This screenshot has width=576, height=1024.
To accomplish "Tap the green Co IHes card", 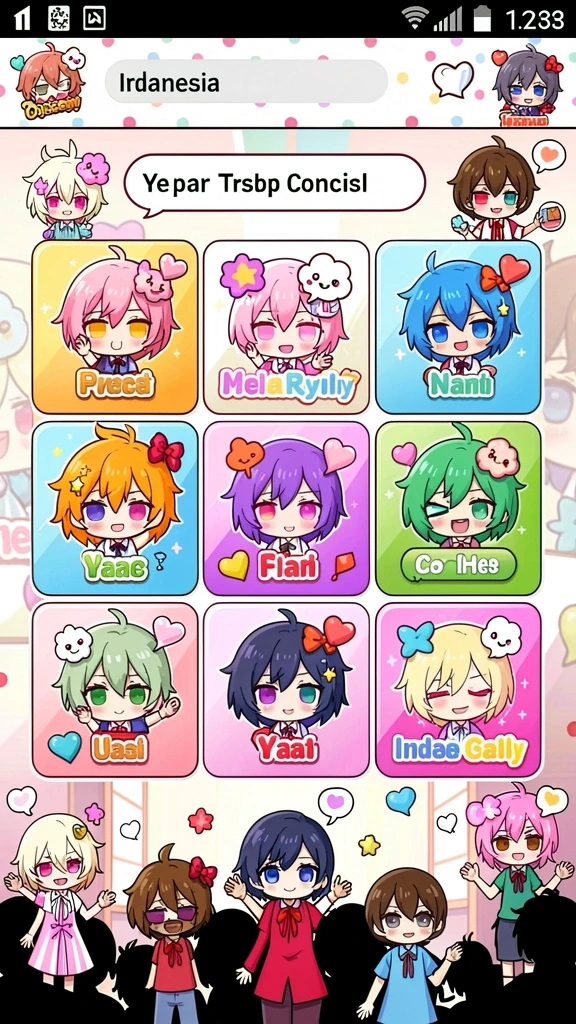I will (x=458, y=508).
